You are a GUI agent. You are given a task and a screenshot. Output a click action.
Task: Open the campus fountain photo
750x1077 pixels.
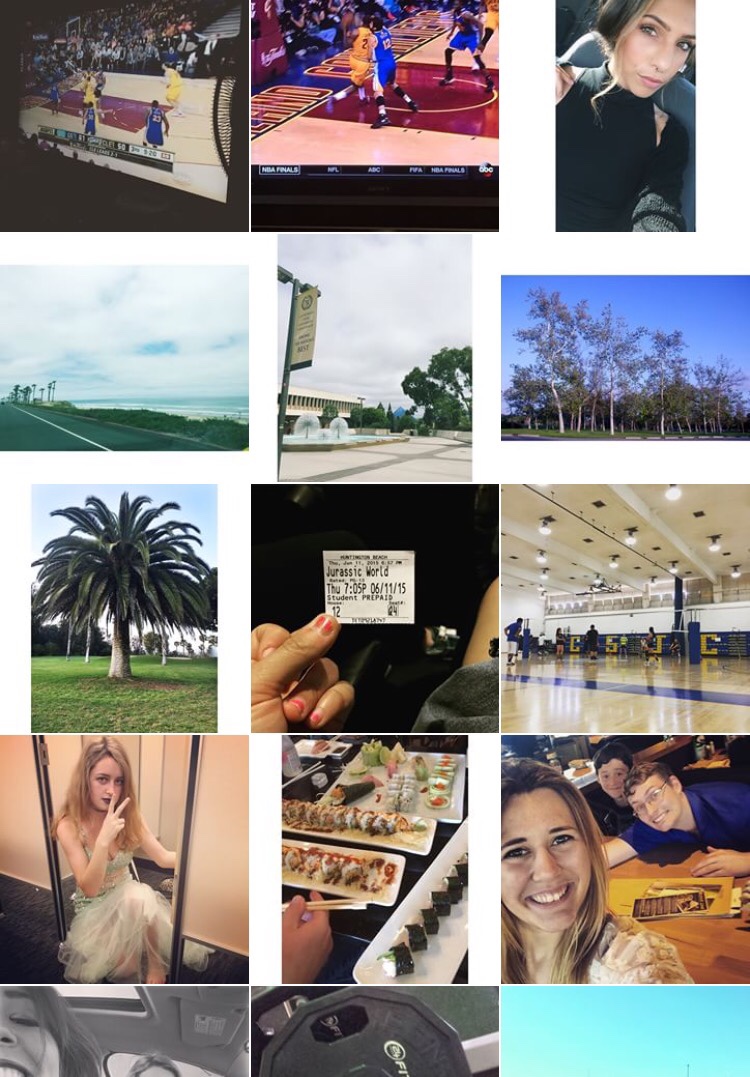[x=375, y=357]
